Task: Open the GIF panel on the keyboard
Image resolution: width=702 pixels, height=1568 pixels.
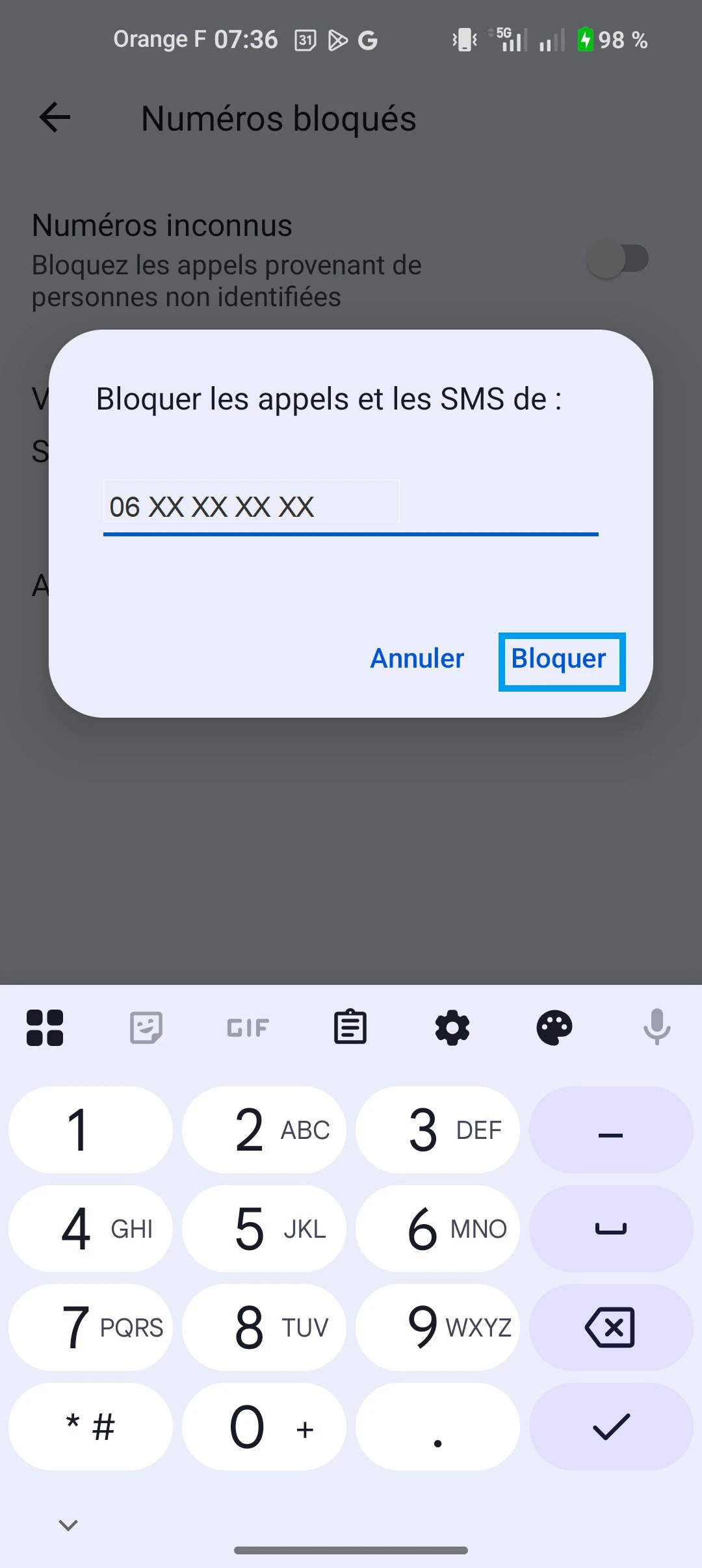Action: 248,1028
